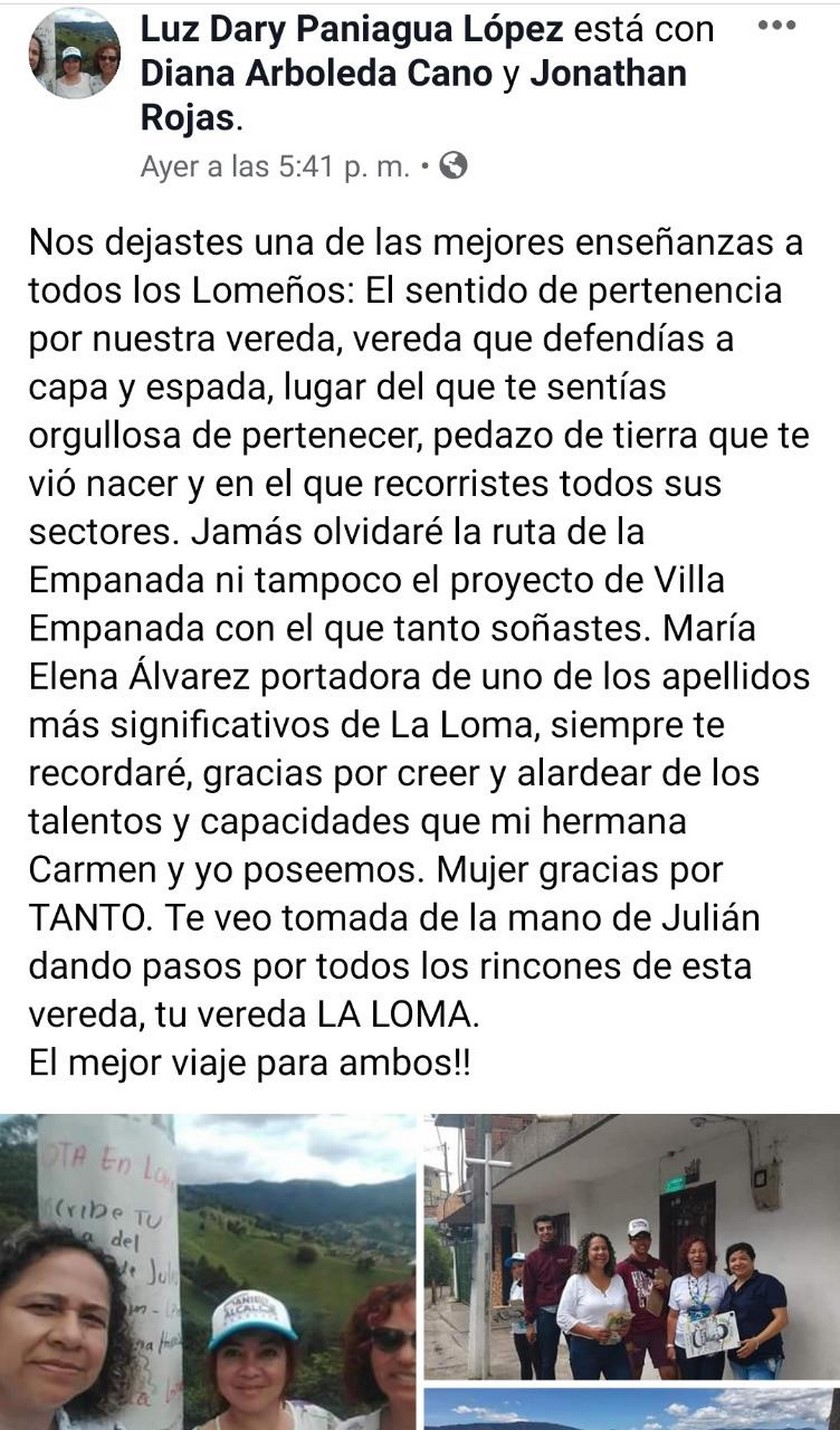Open the selfie photo with hillside view

(207, 1270)
